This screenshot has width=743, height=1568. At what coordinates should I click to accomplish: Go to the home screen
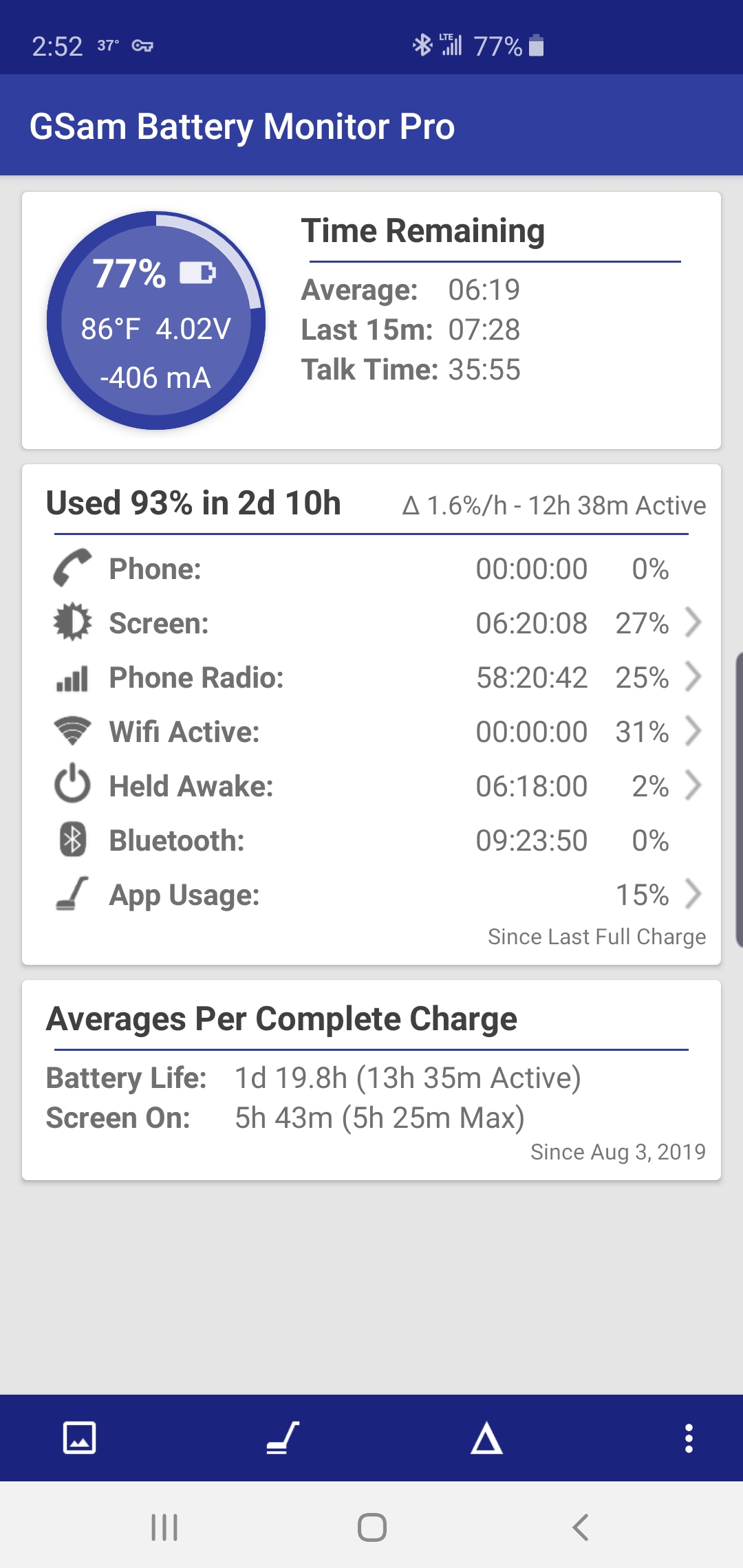click(x=371, y=1527)
